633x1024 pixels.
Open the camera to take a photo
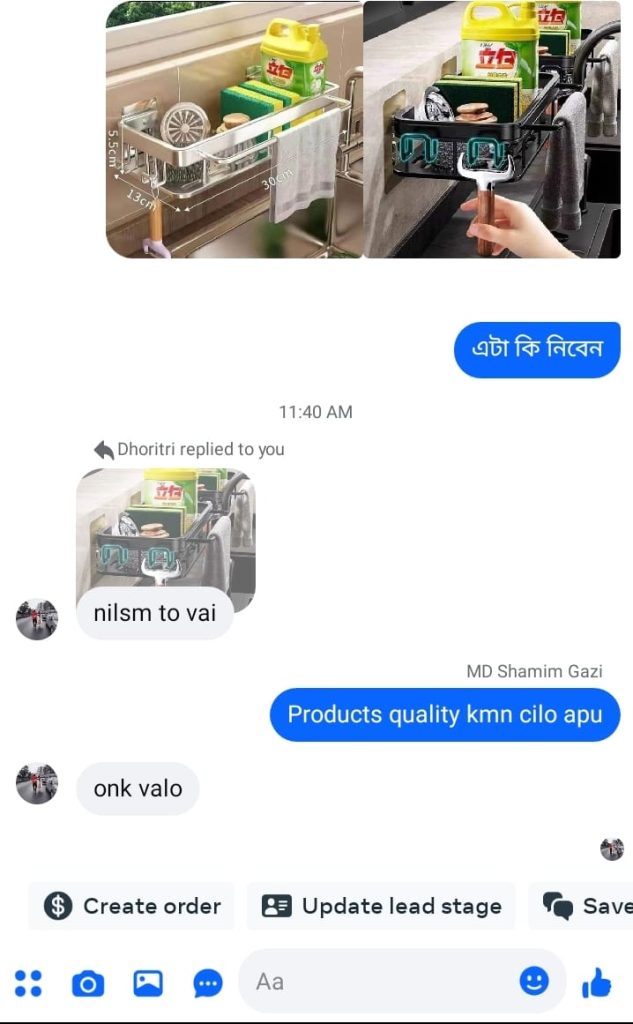(x=88, y=984)
